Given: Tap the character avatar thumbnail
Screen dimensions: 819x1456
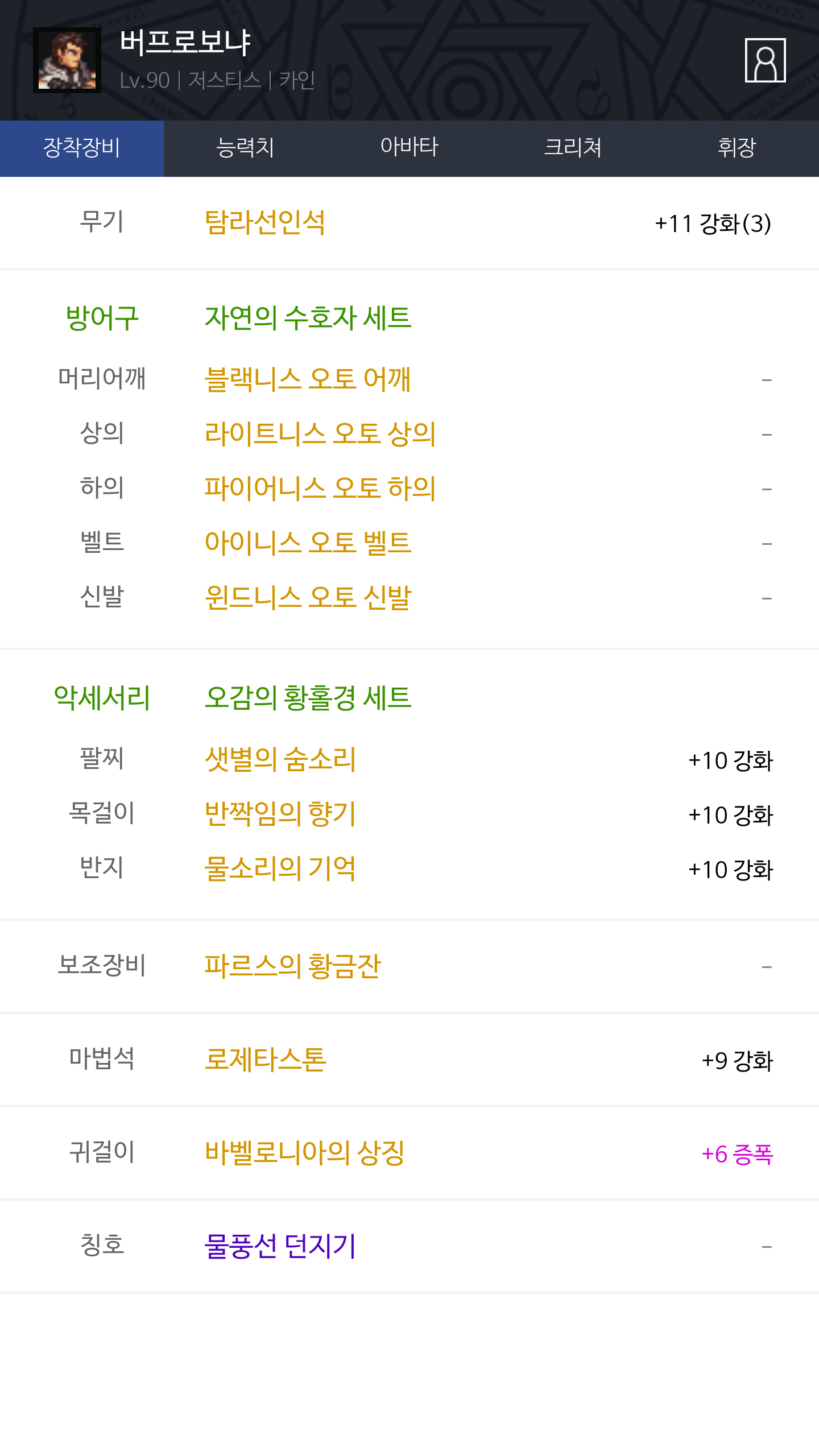Looking at the screenshot, I should pos(67,60).
